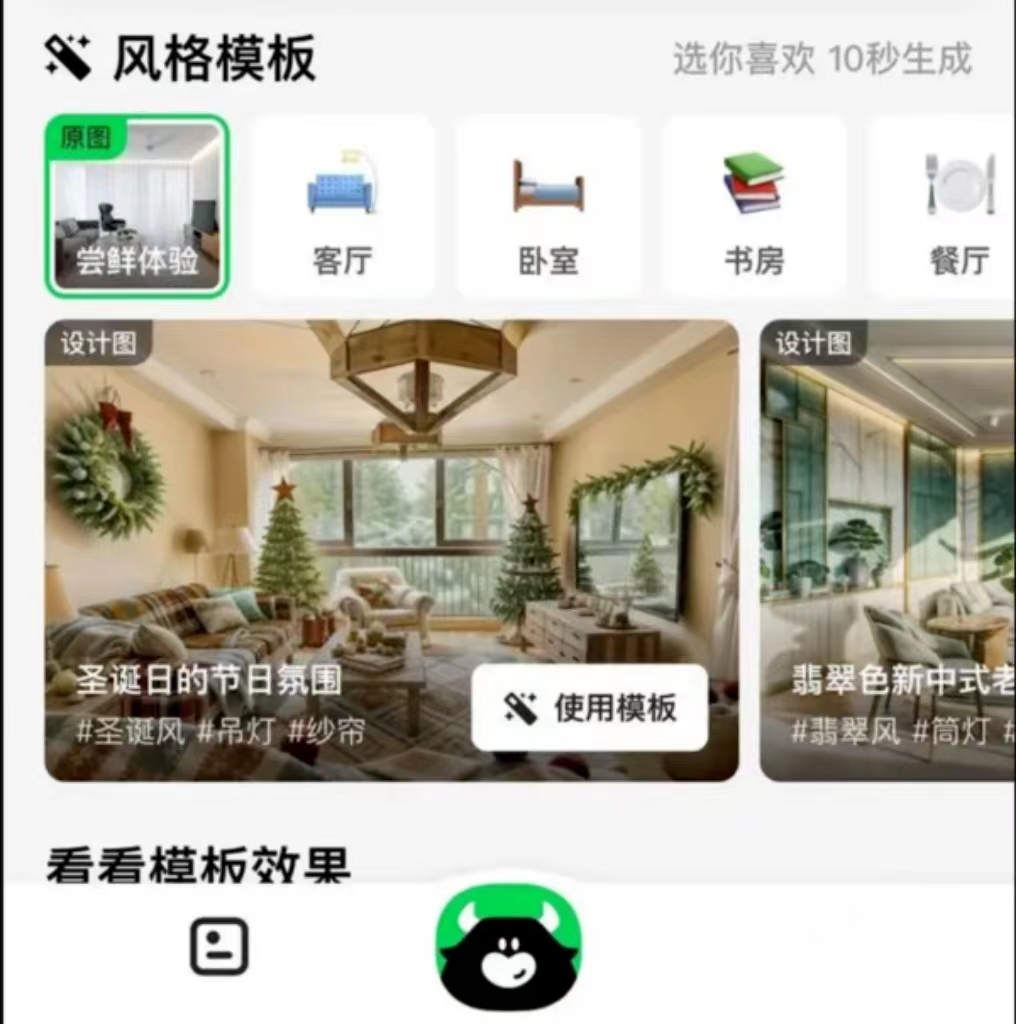Viewport: 1016px width, 1024px height.
Task: Choose the 书房 room category
Action: pyautogui.click(x=754, y=206)
